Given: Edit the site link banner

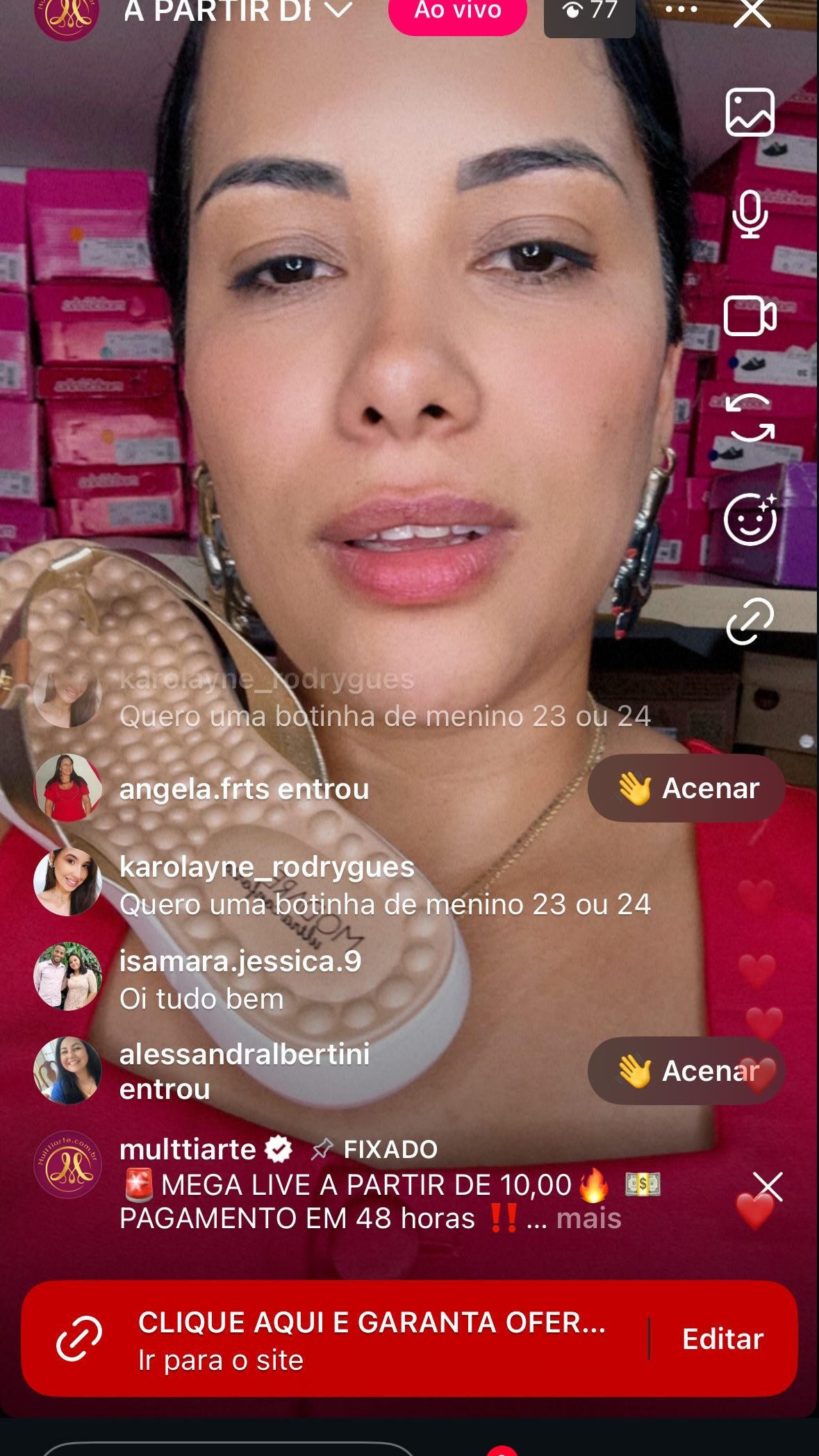Looking at the screenshot, I should [x=722, y=1339].
